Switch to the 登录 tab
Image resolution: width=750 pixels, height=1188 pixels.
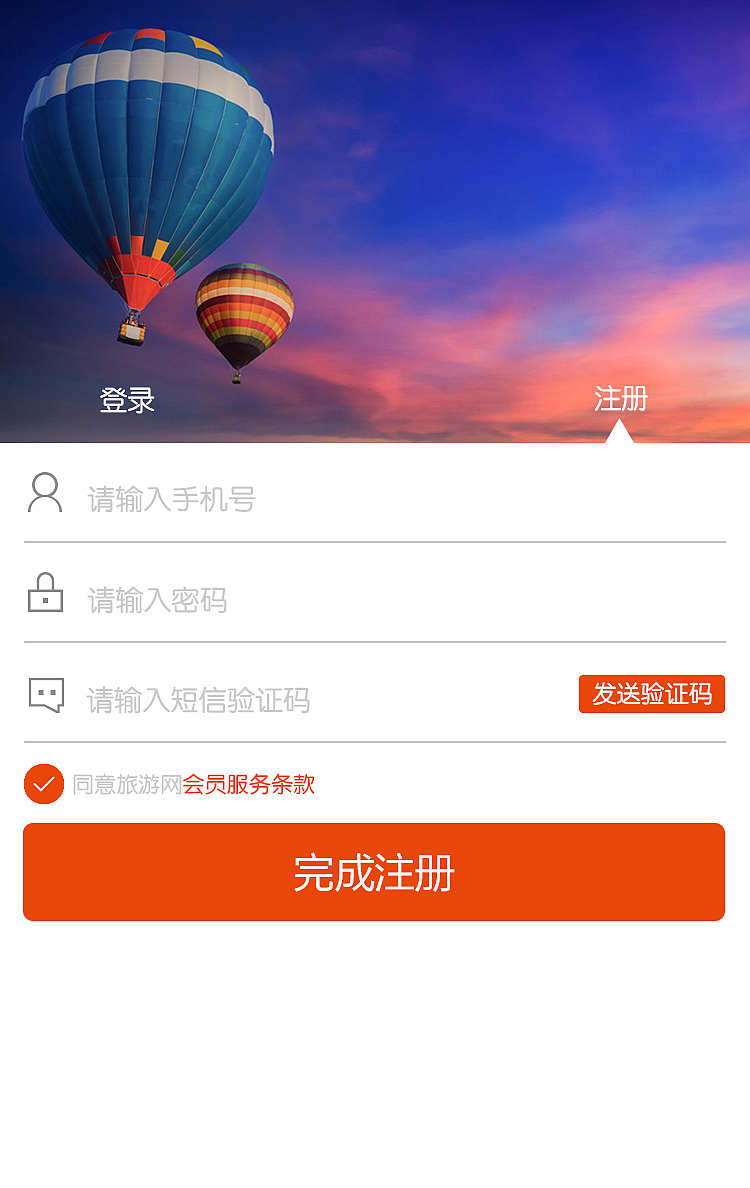click(x=127, y=400)
